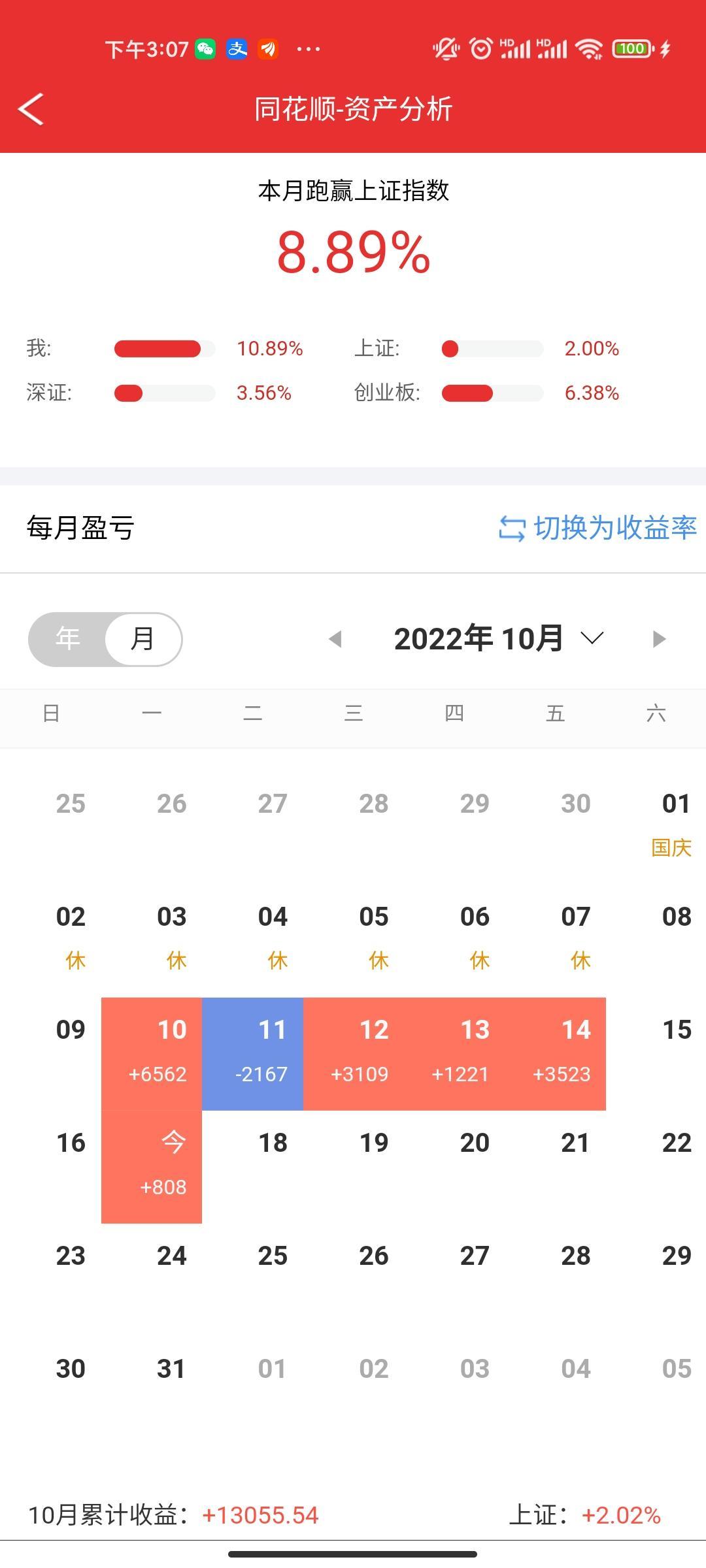This screenshot has height=1568, width=706.
Task: Go to the next month
Action: (x=659, y=639)
